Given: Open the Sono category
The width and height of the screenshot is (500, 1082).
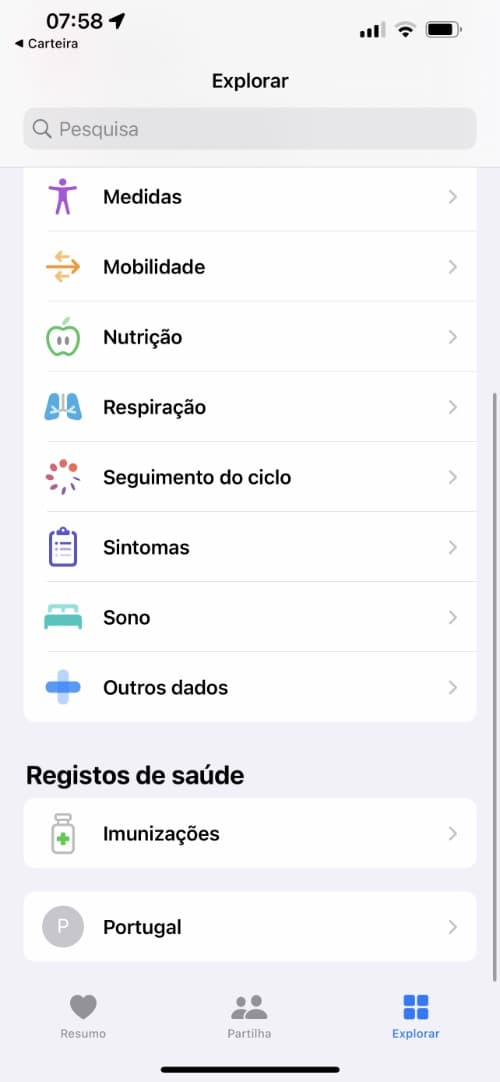Looking at the screenshot, I should coord(250,617).
